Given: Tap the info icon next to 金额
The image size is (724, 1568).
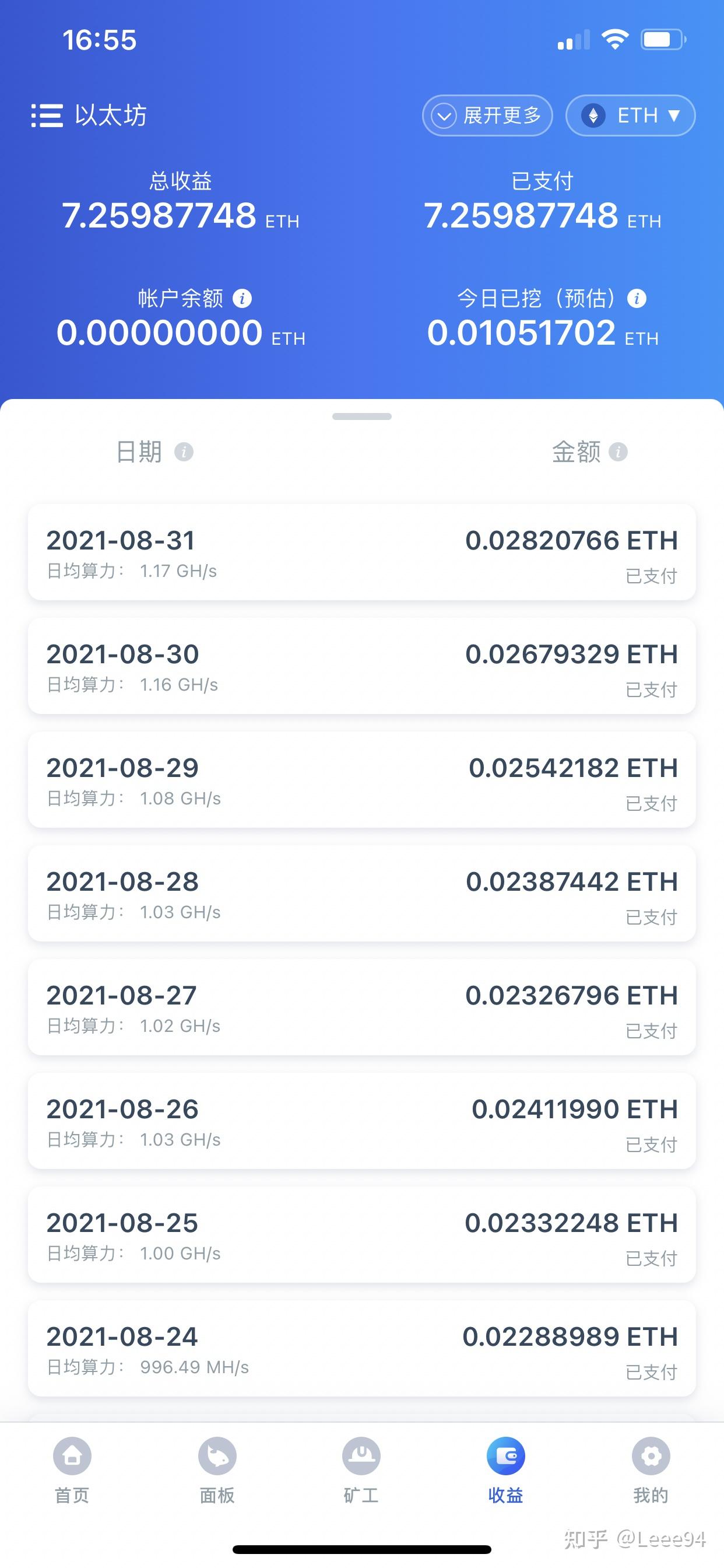Looking at the screenshot, I should click(620, 452).
